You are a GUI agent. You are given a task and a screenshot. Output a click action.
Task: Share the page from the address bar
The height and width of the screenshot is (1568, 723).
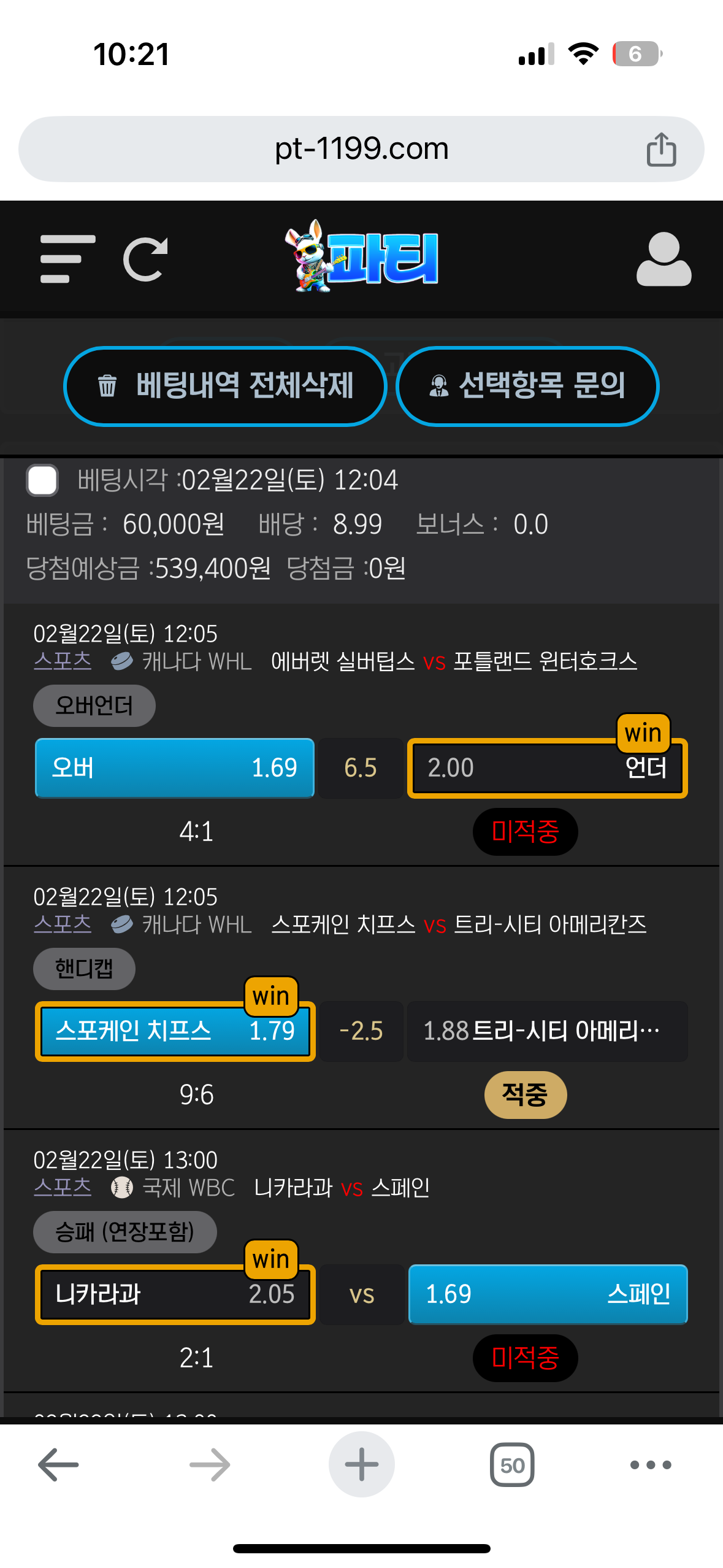[661, 149]
